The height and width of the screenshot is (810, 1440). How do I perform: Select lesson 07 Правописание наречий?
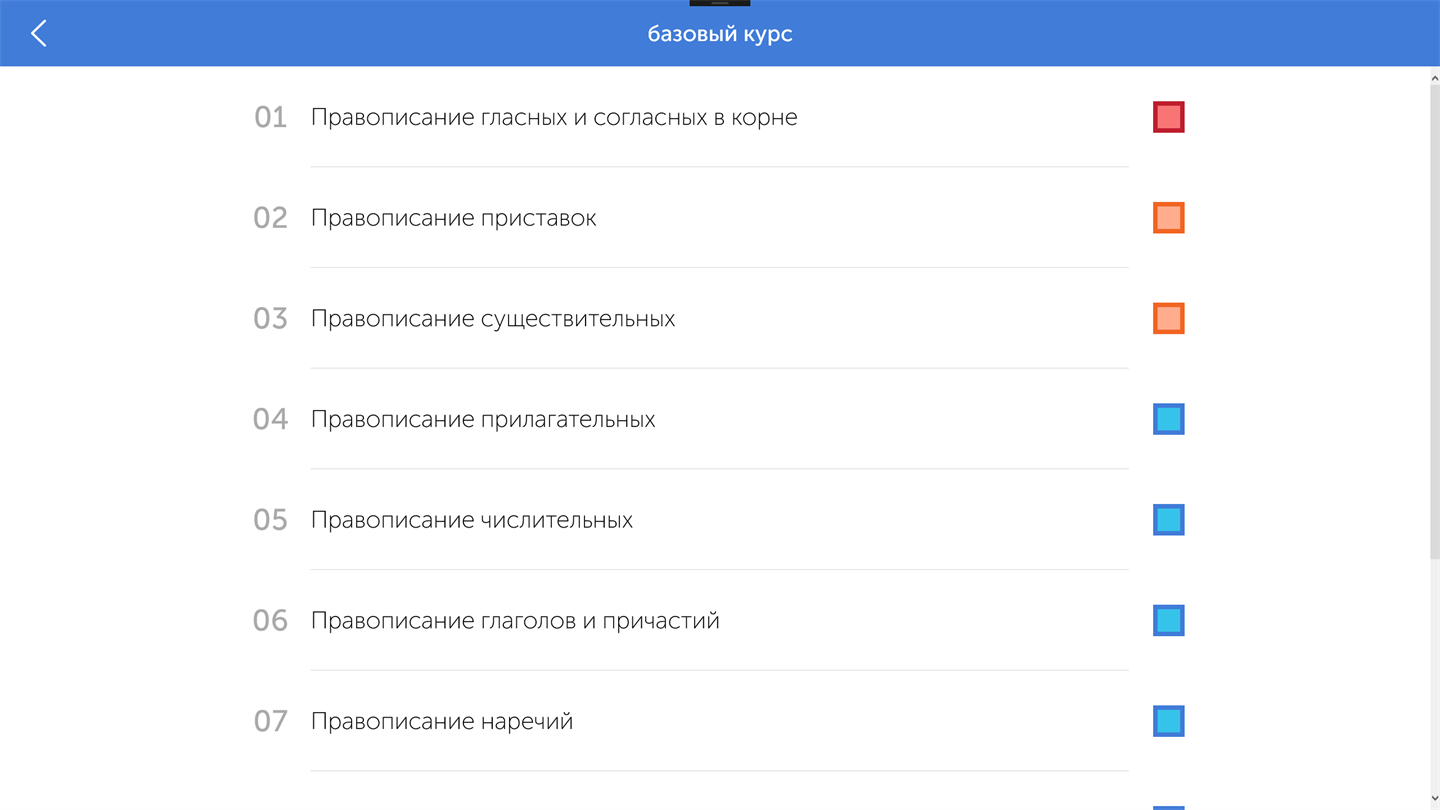(441, 721)
